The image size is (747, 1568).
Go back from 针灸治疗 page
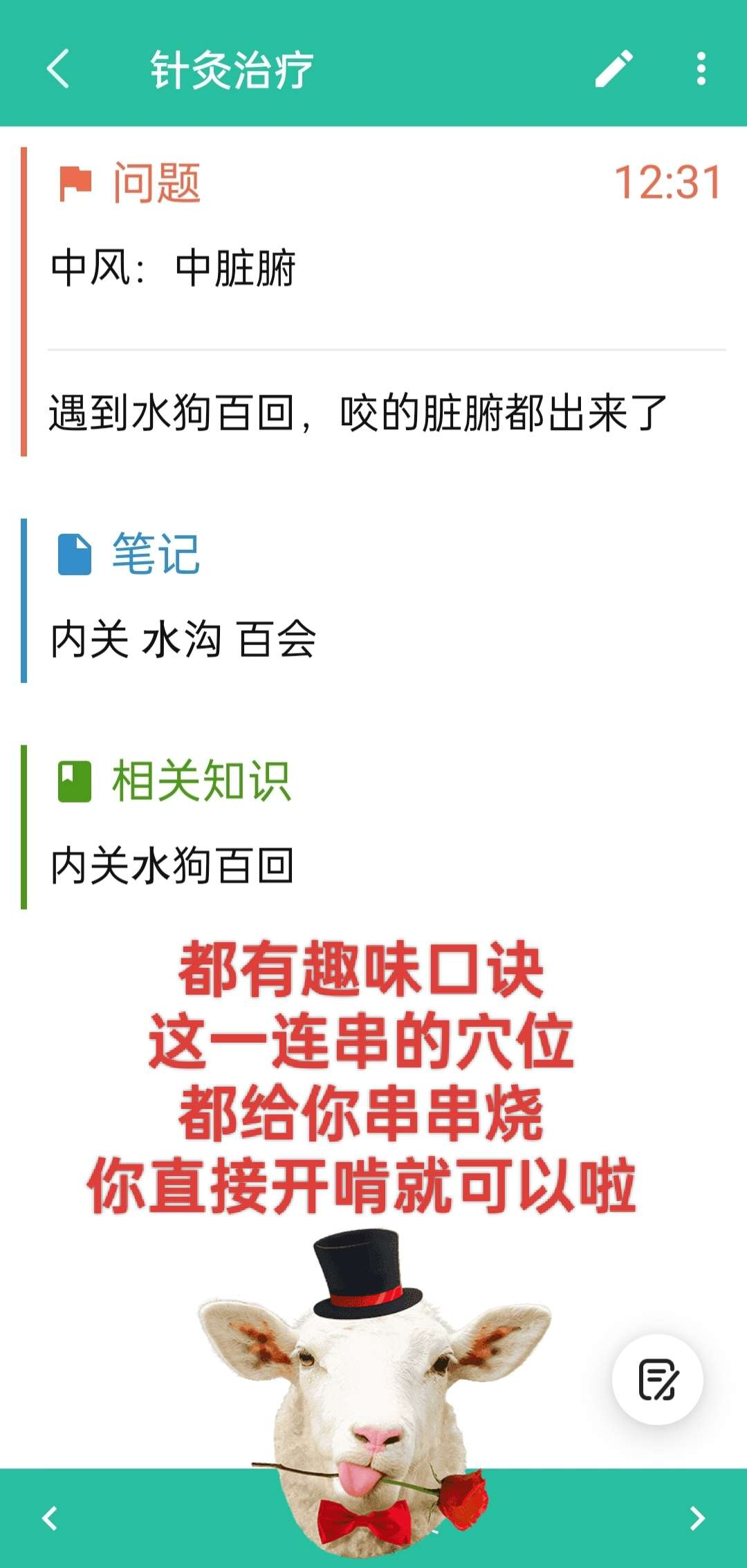58,68
